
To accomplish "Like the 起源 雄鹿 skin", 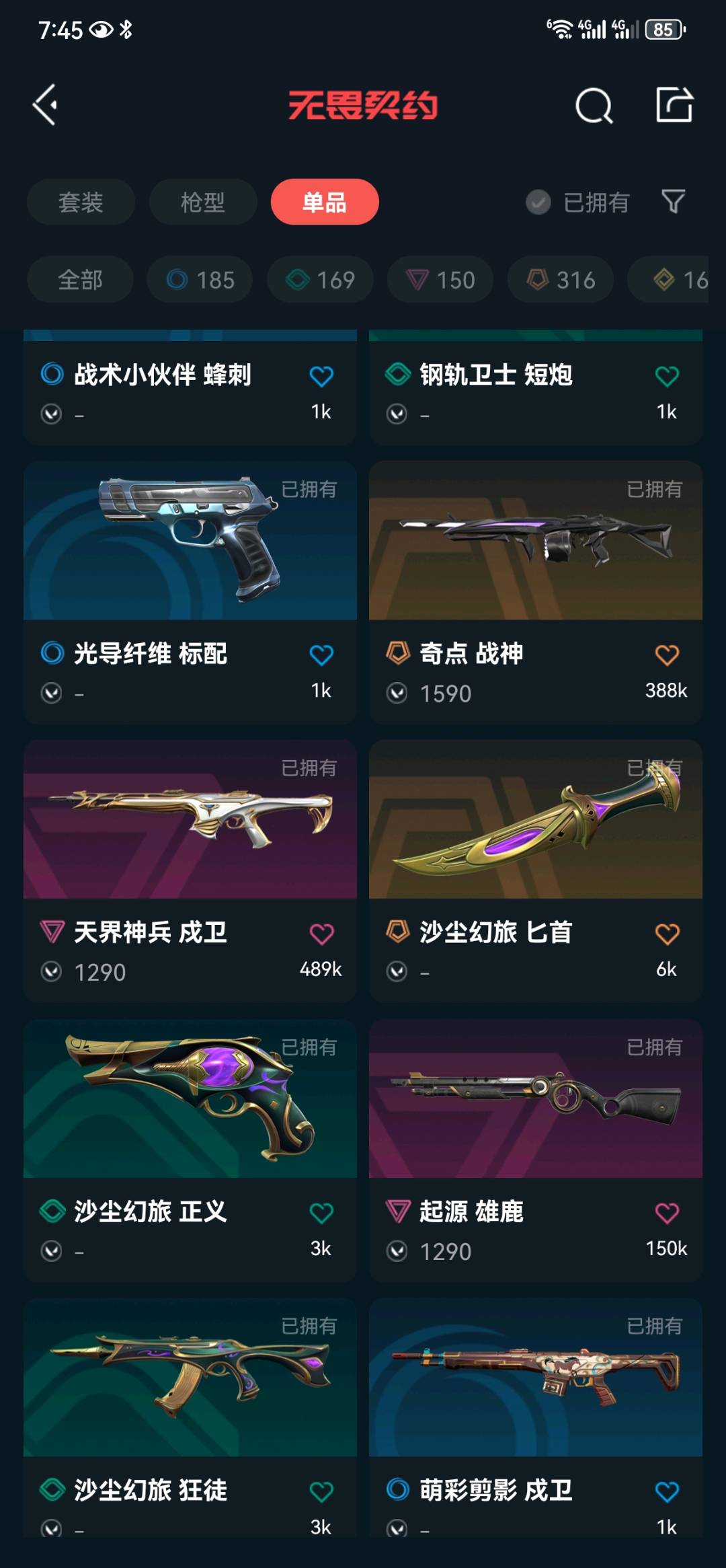I will [x=667, y=1213].
